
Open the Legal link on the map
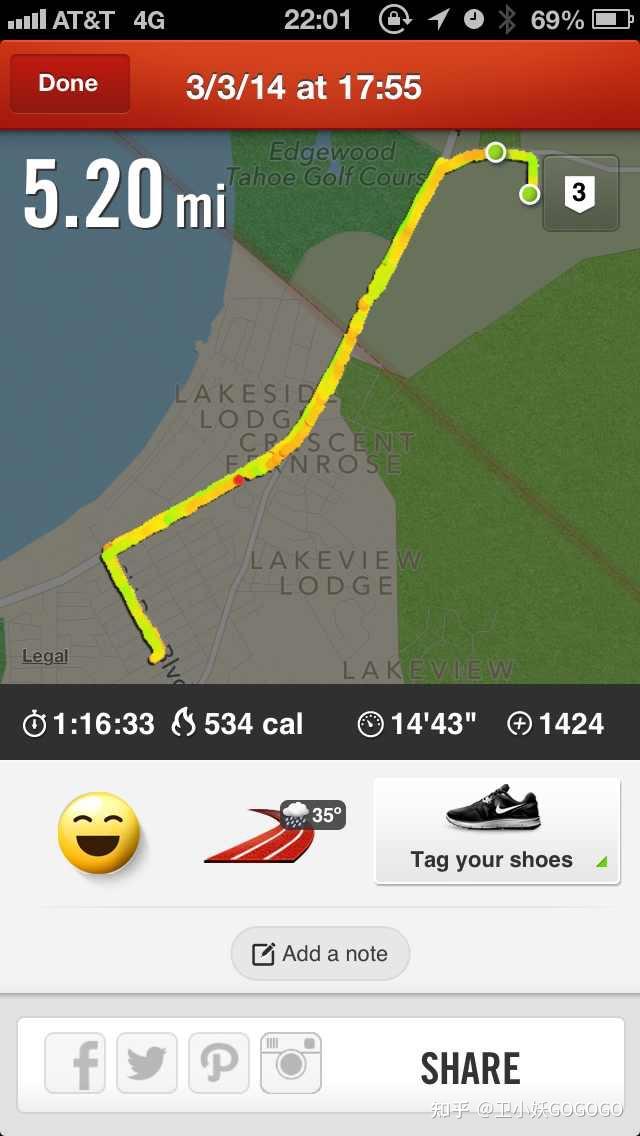point(45,656)
